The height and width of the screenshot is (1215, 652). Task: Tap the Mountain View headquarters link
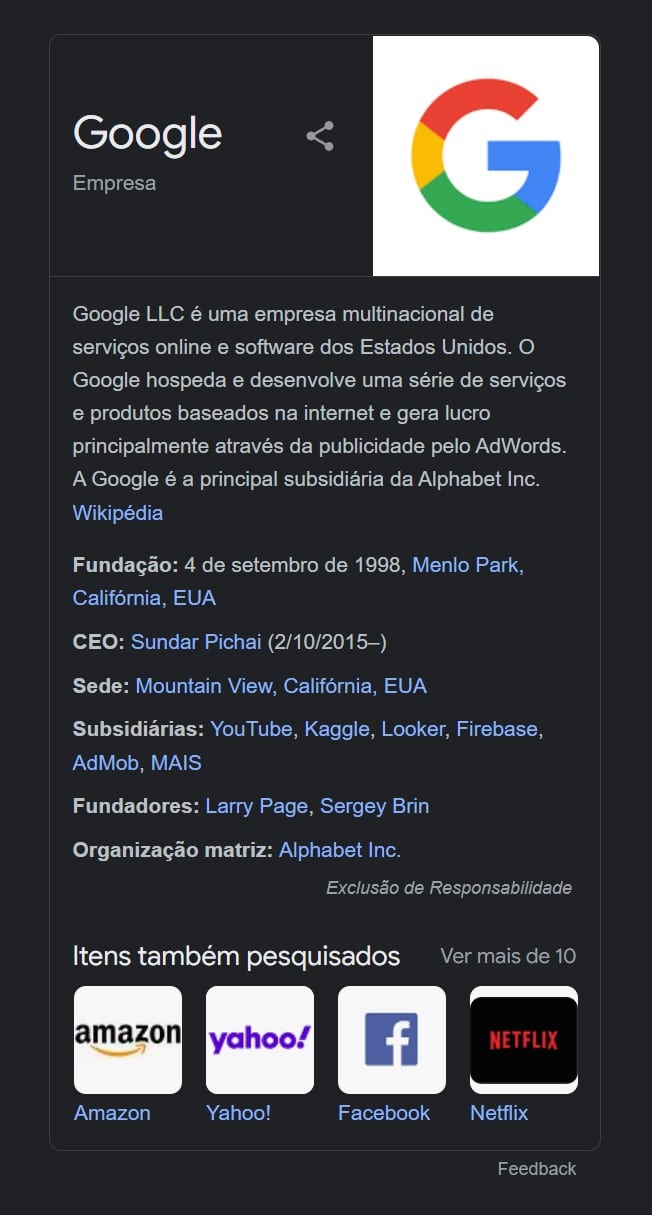point(204,686)
